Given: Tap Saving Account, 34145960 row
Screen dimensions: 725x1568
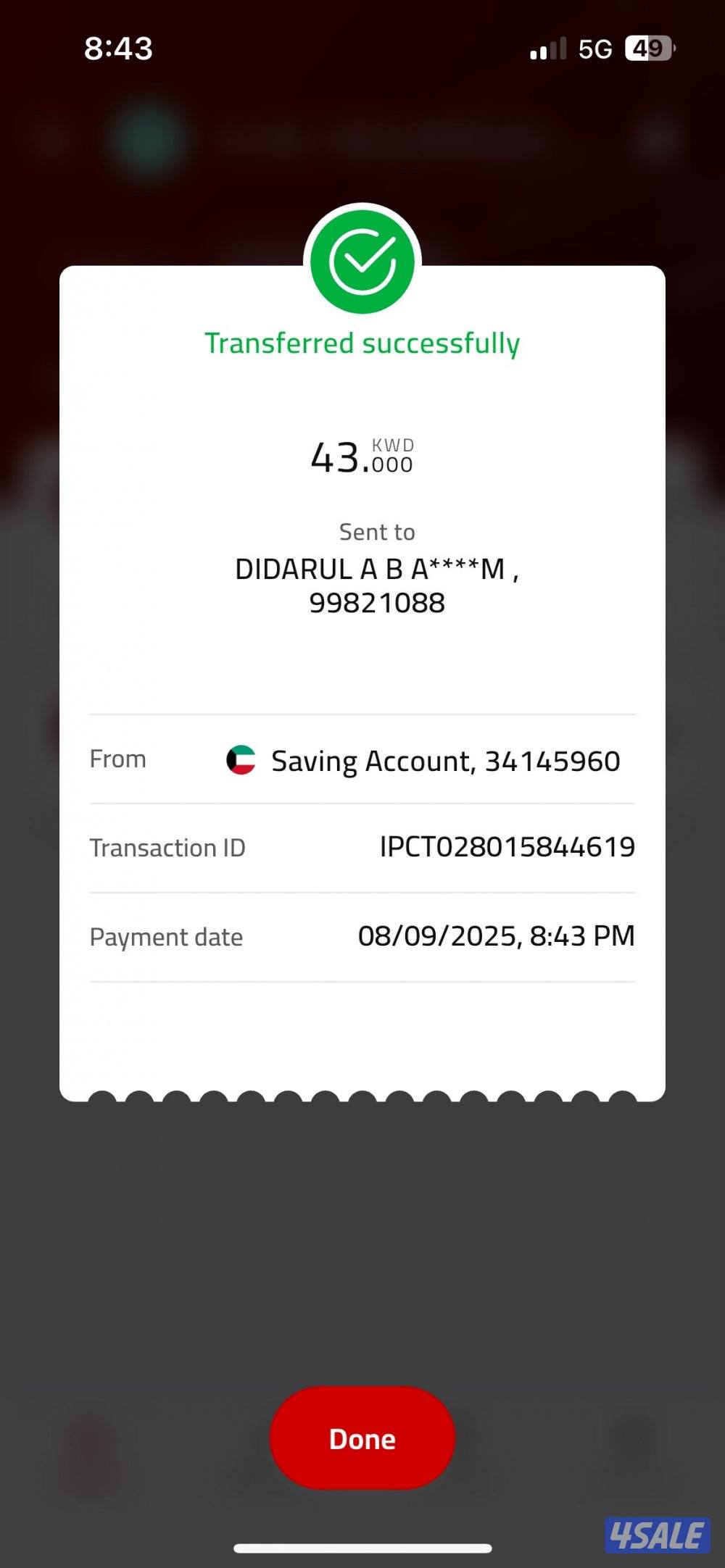Looking at the screenshot, I should pyautogui.click(x=444, y=760).
